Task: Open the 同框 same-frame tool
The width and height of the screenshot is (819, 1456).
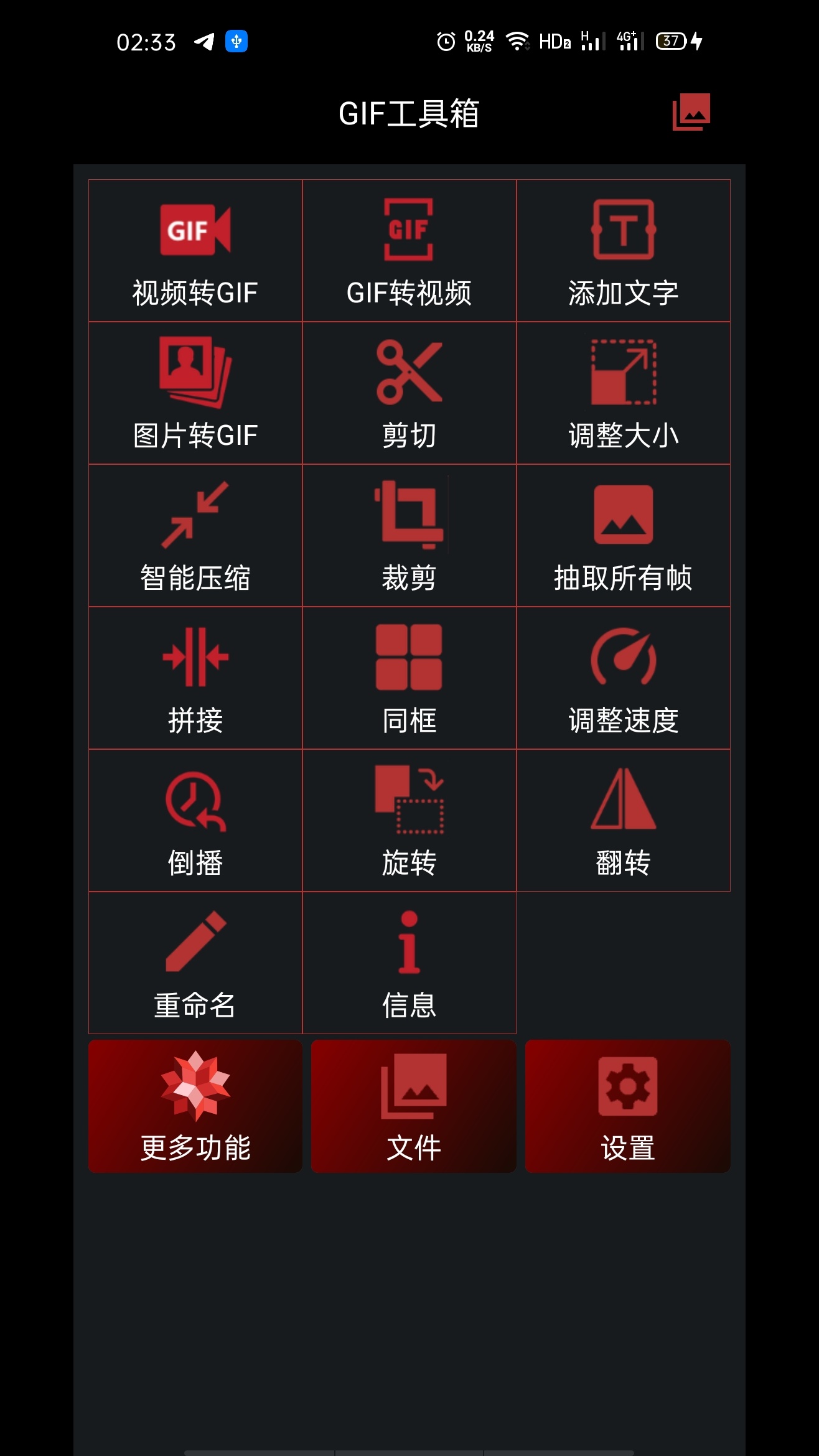Action: (409, 678)
